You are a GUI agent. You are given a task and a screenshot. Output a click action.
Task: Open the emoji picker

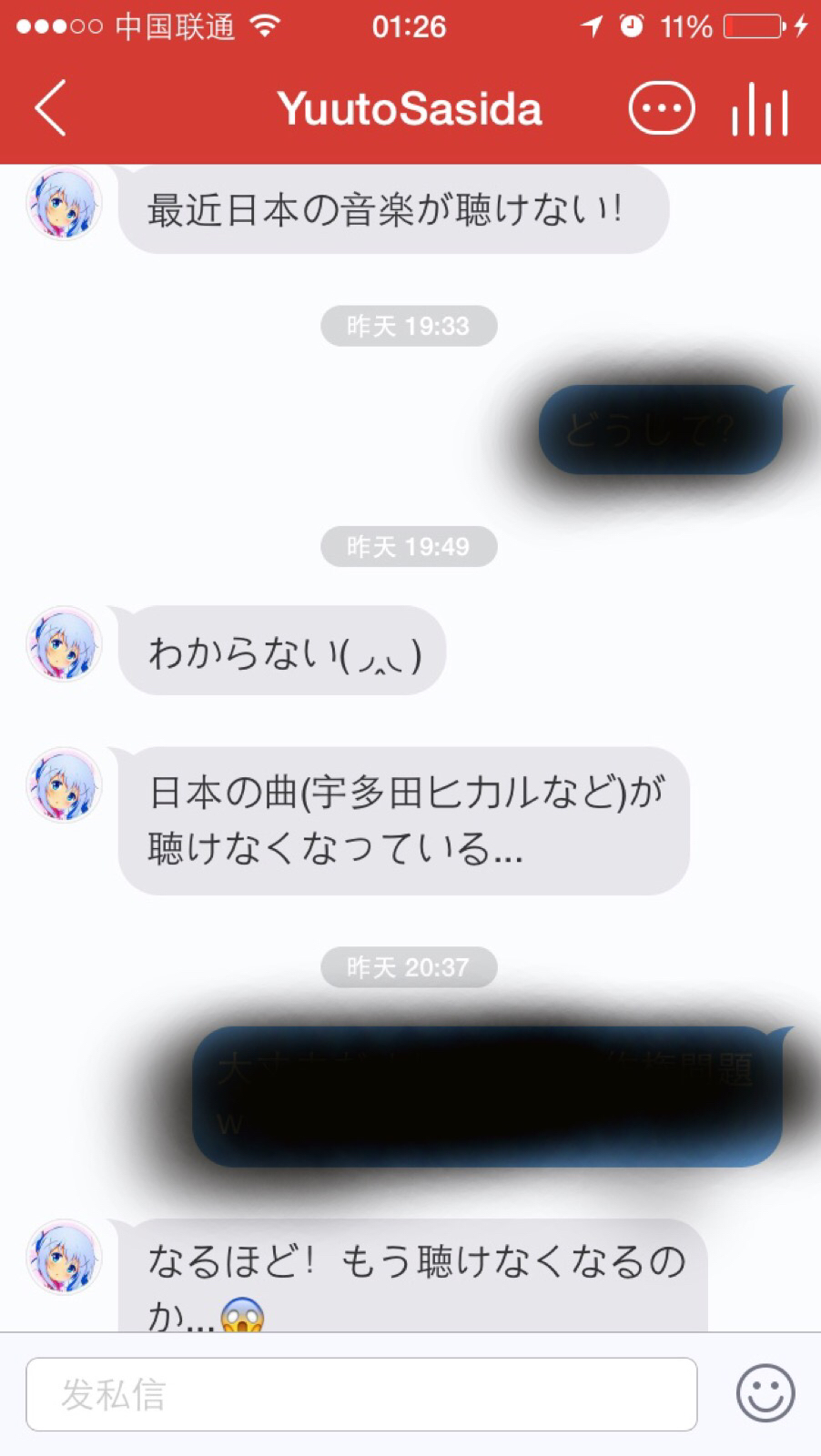pos(765,1393)
